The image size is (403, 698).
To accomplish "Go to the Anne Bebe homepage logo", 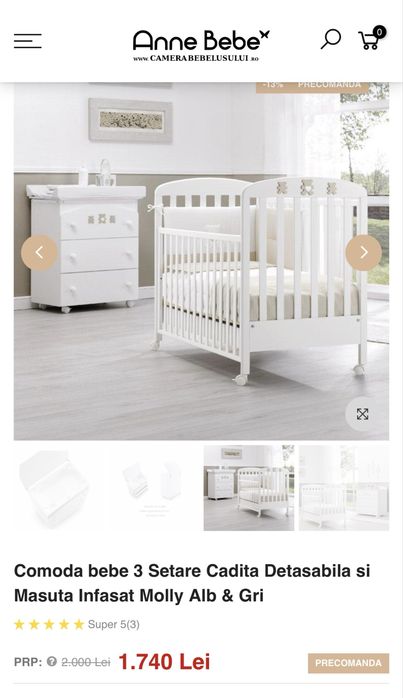I will point(201,45).
